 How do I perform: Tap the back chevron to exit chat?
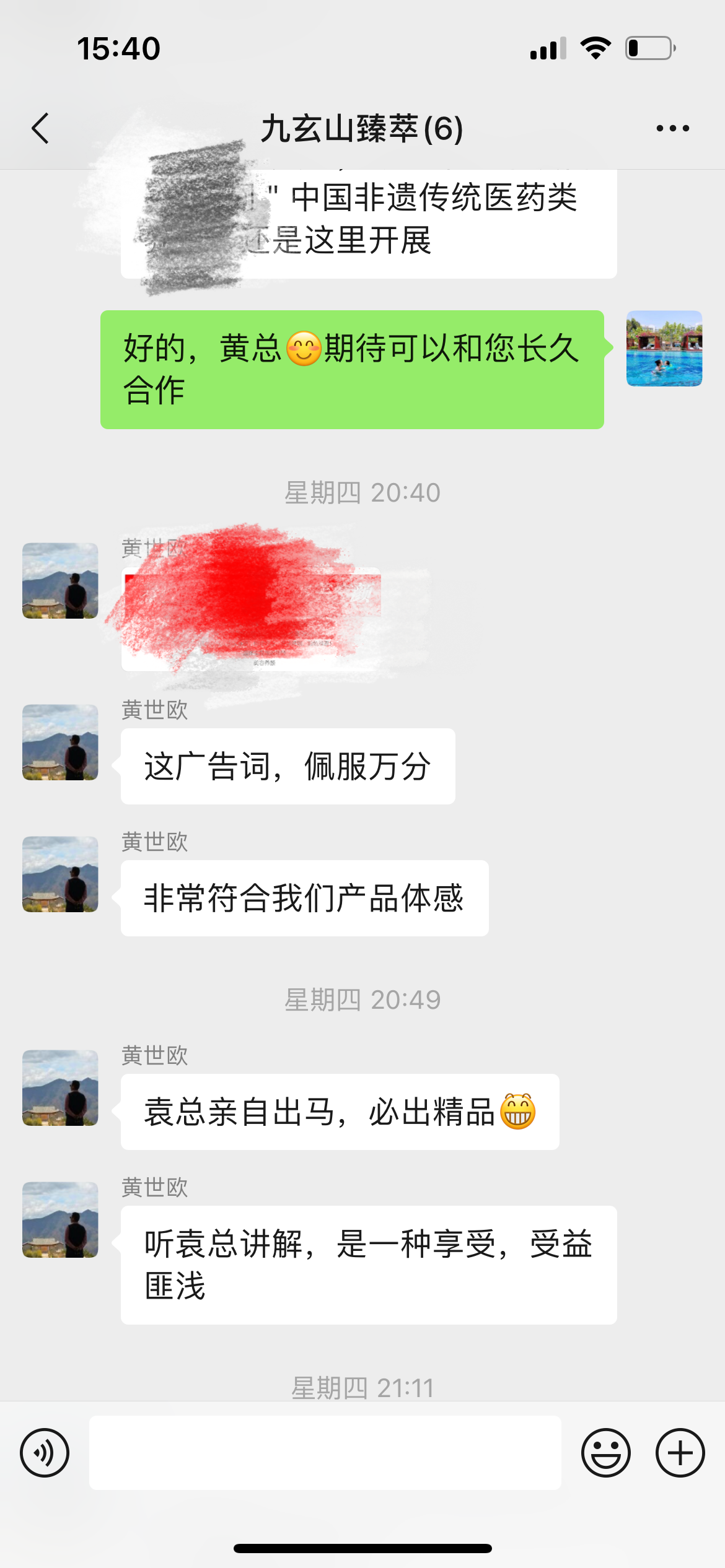point(40,128)
